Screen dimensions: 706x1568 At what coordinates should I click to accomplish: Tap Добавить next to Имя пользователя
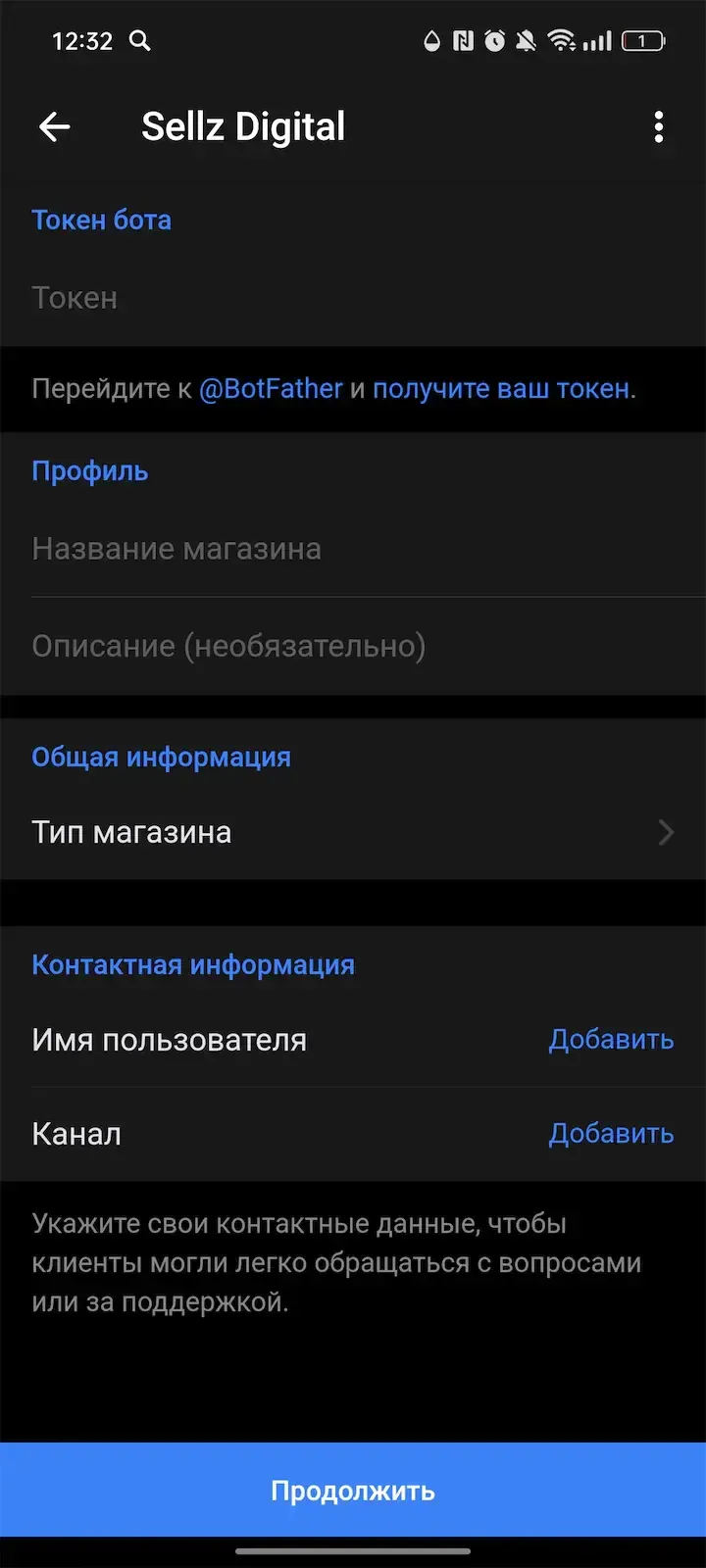(611, 1039)
